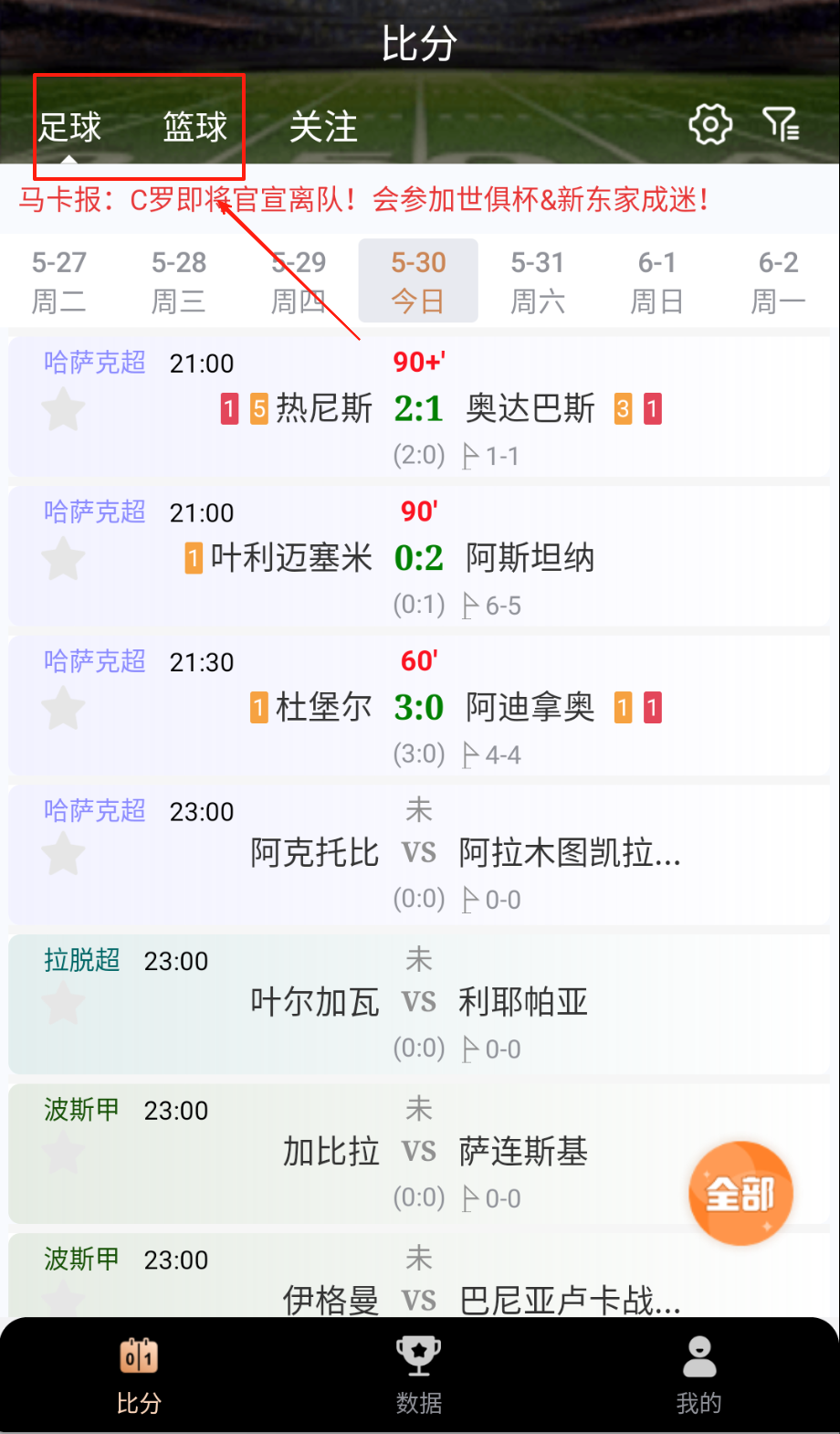Favorite the 阿克托比 match star

[63, 855]
